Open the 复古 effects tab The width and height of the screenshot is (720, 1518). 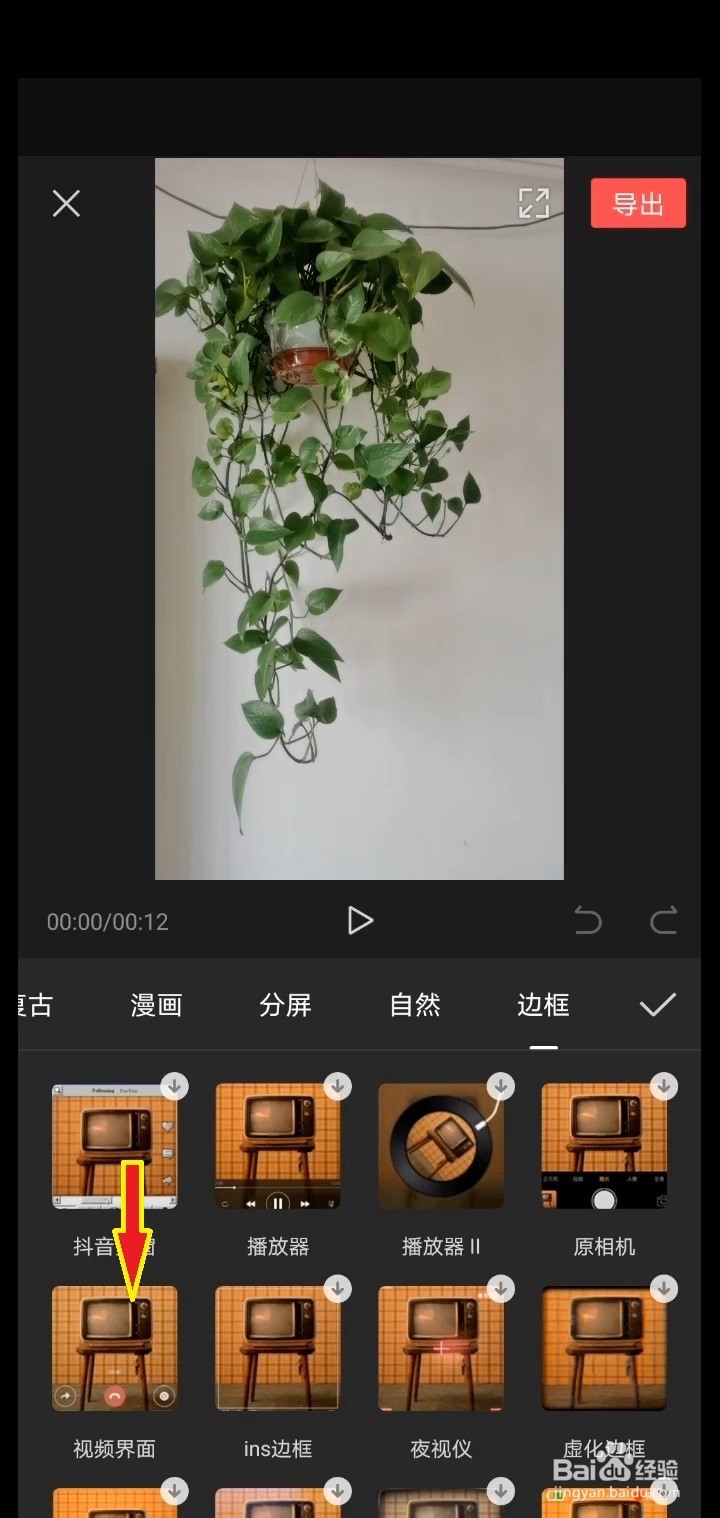30,1006
